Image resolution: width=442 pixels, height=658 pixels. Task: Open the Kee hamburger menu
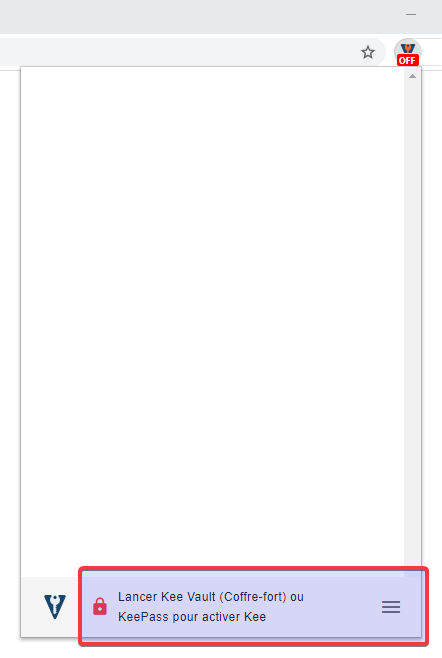tap(391, 607)
